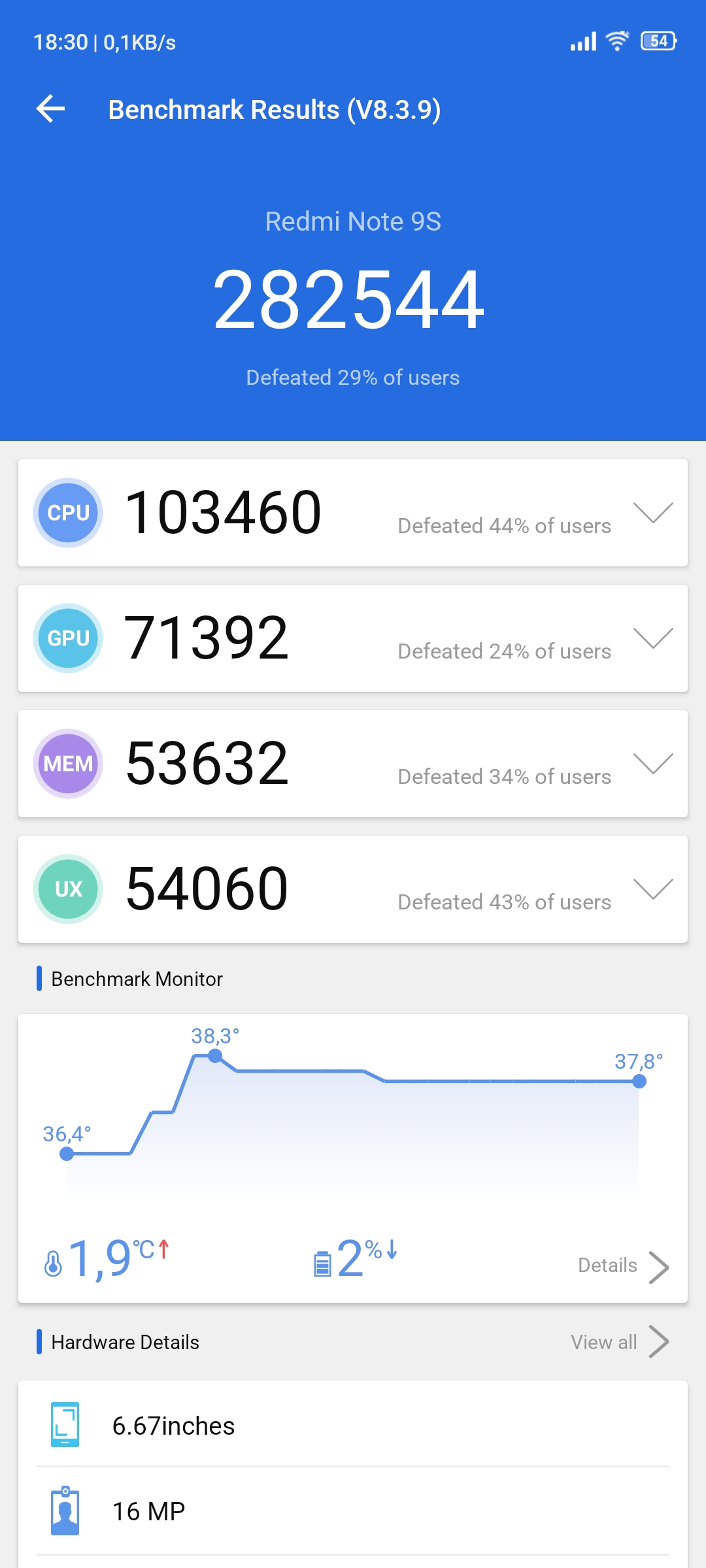Screen dimensions: 706x1568
Task: Open Benchmark Monitor Details
Action: click(x=622, y=1266)
